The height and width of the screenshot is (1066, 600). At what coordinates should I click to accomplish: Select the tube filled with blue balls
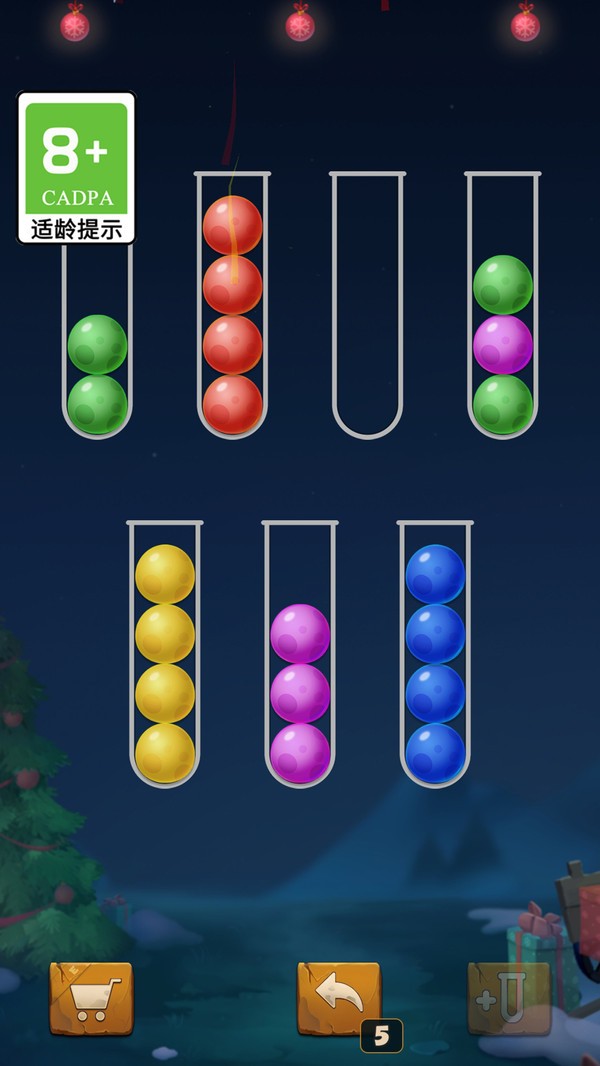pos(435,653)
